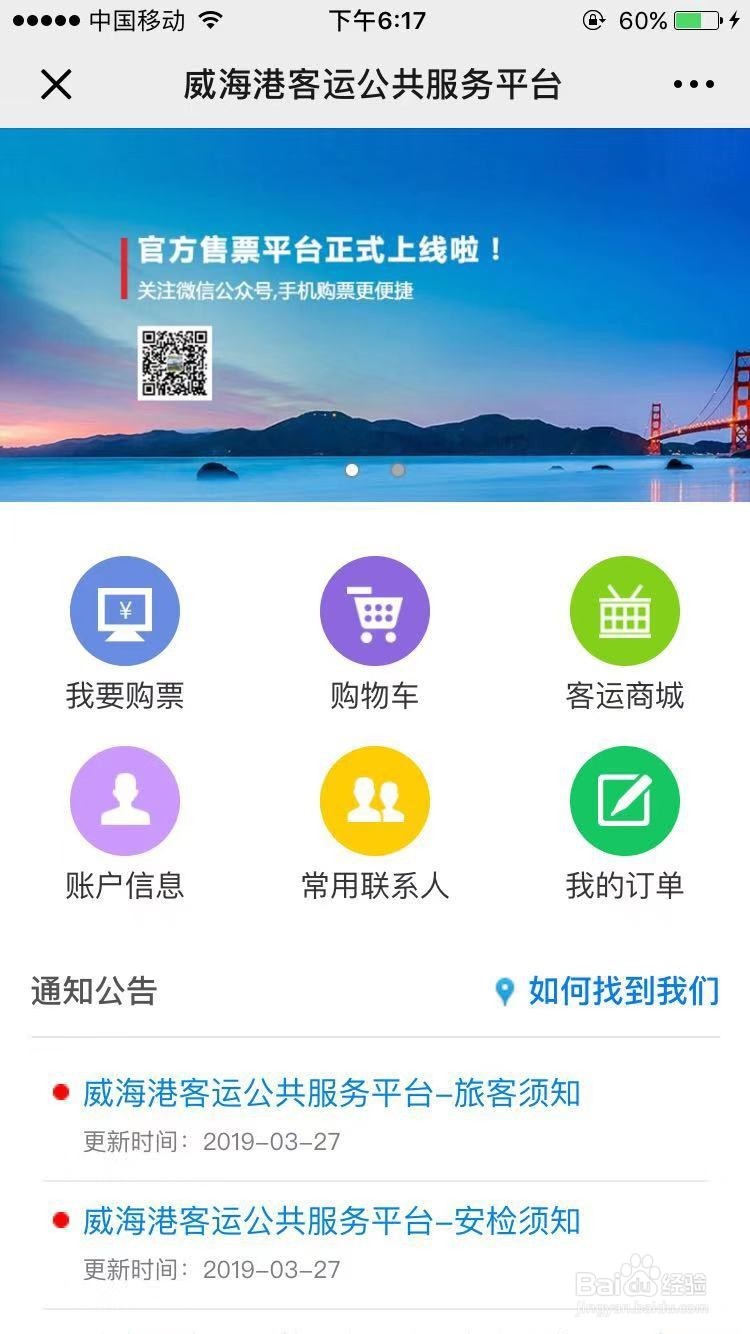Open the 威海港客运公共服务平台-旅客须知 notice
This screenshot has width=750, height=1334.
(x=330, y=1095)
